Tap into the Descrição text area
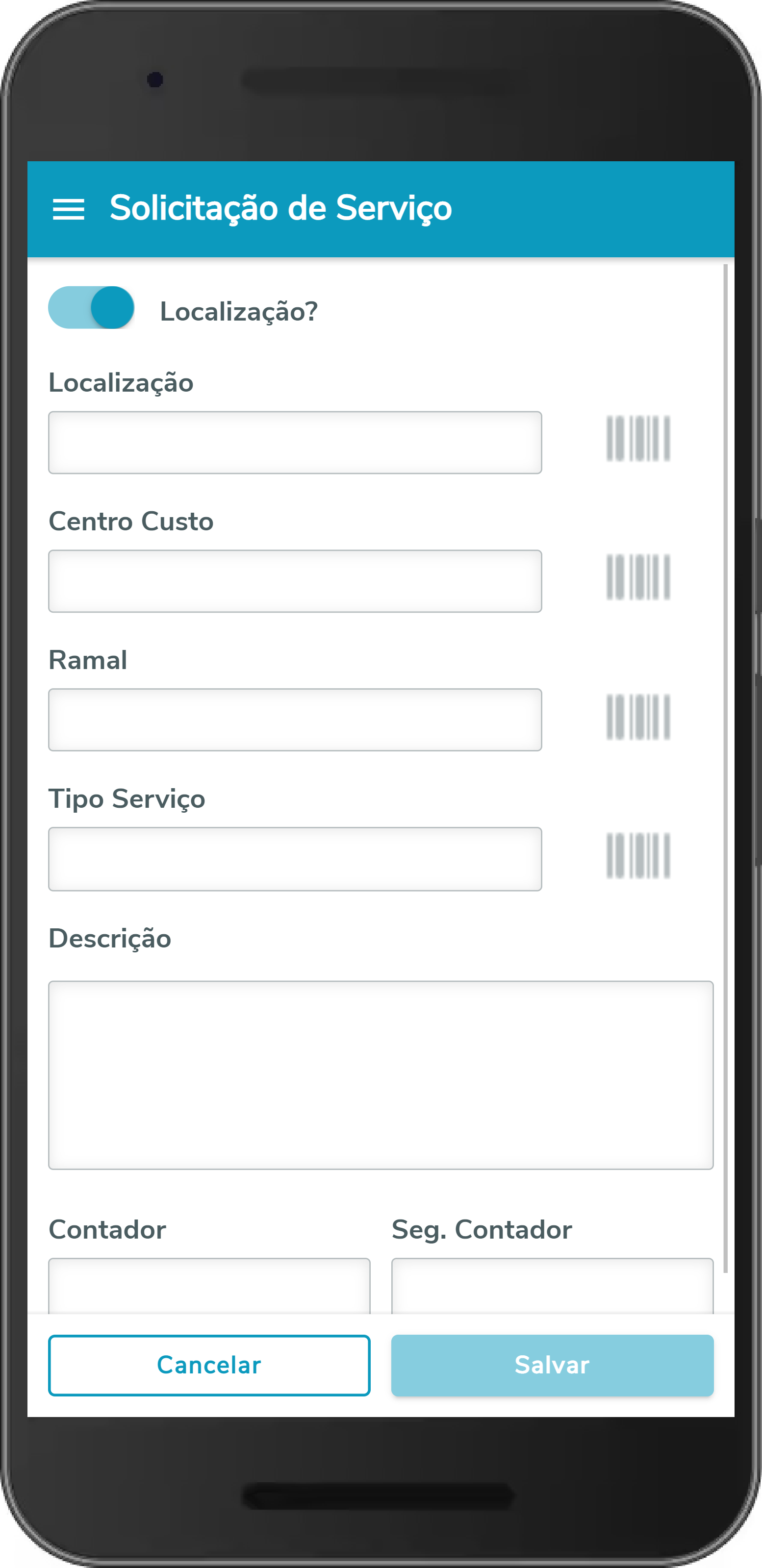Image resolution: width=762 pixels, height=1568 pixels. (x=381, y=1074)
